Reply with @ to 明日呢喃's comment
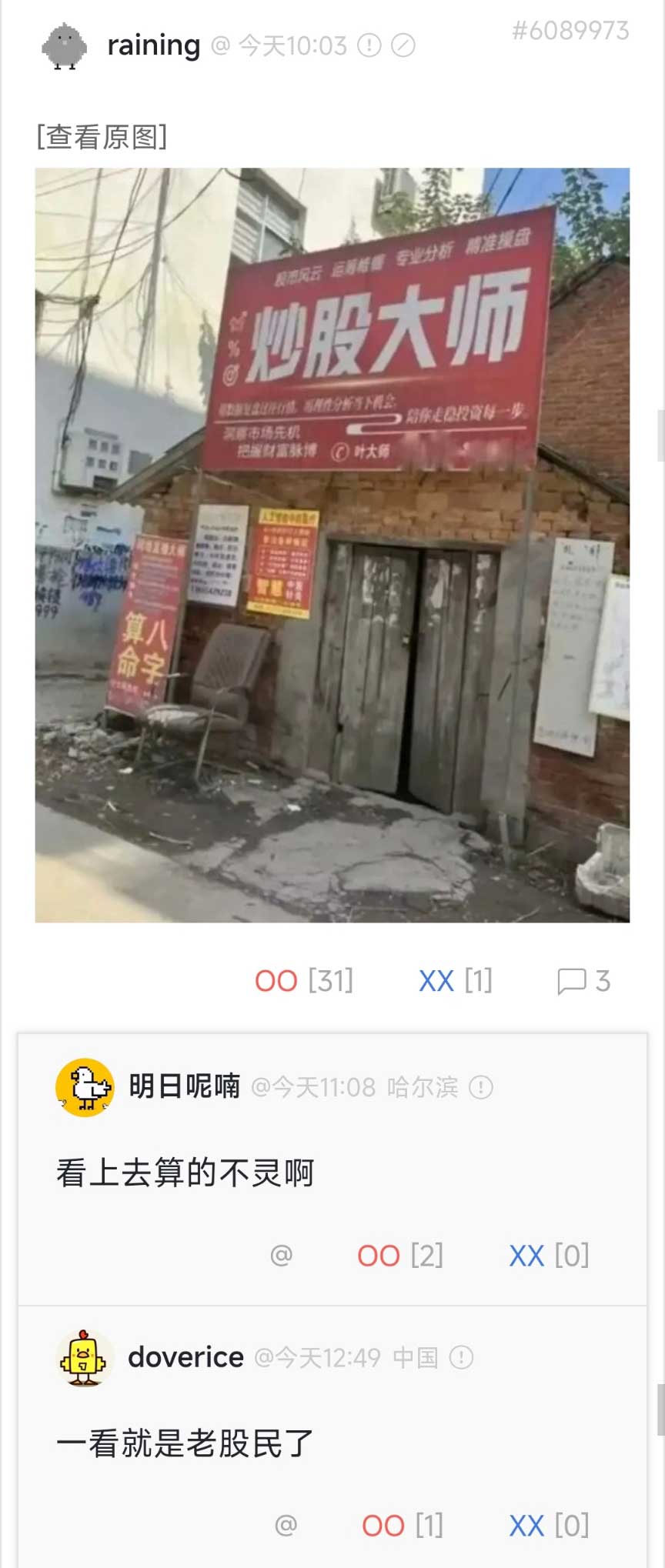The image size is (665, 1568). click(282, 1255)
